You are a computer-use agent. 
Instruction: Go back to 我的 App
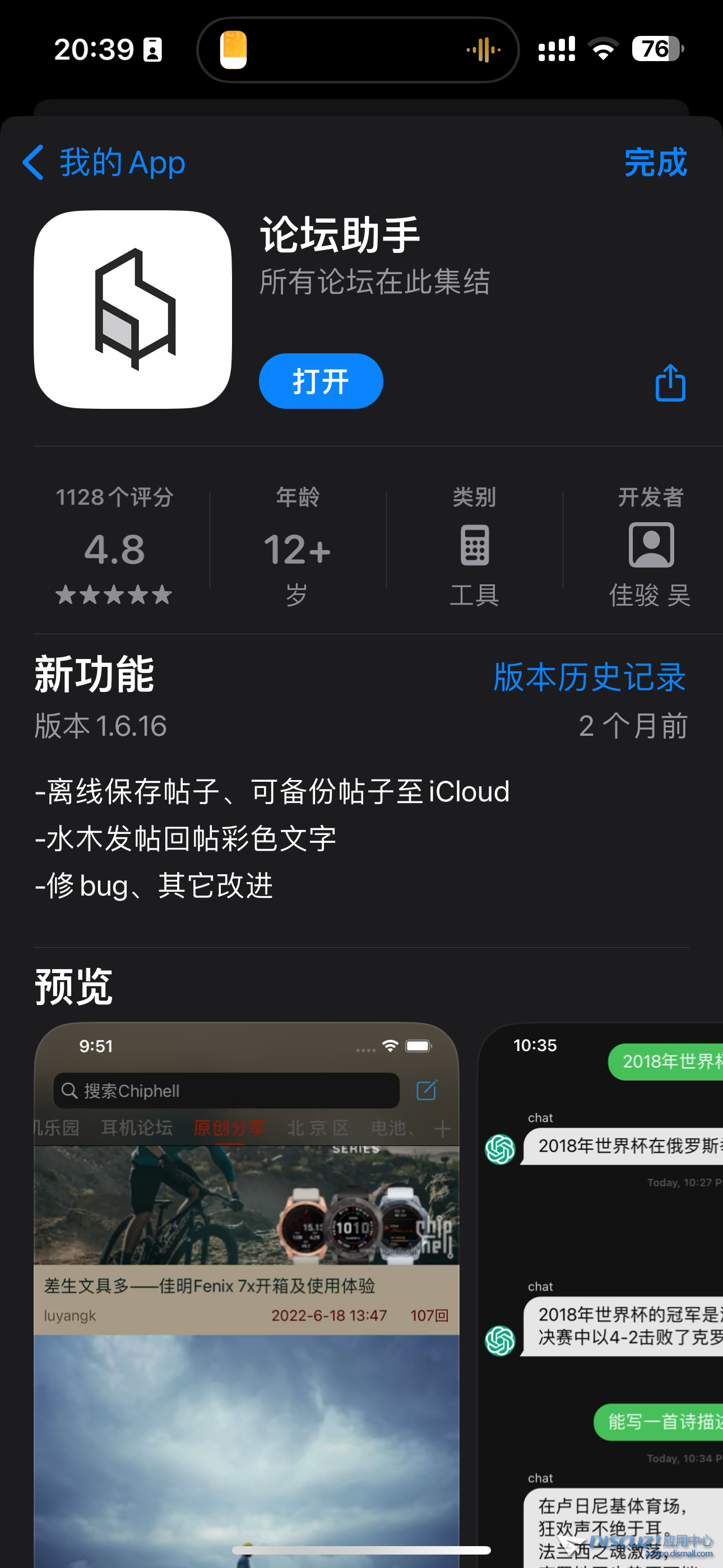[104, 163]
